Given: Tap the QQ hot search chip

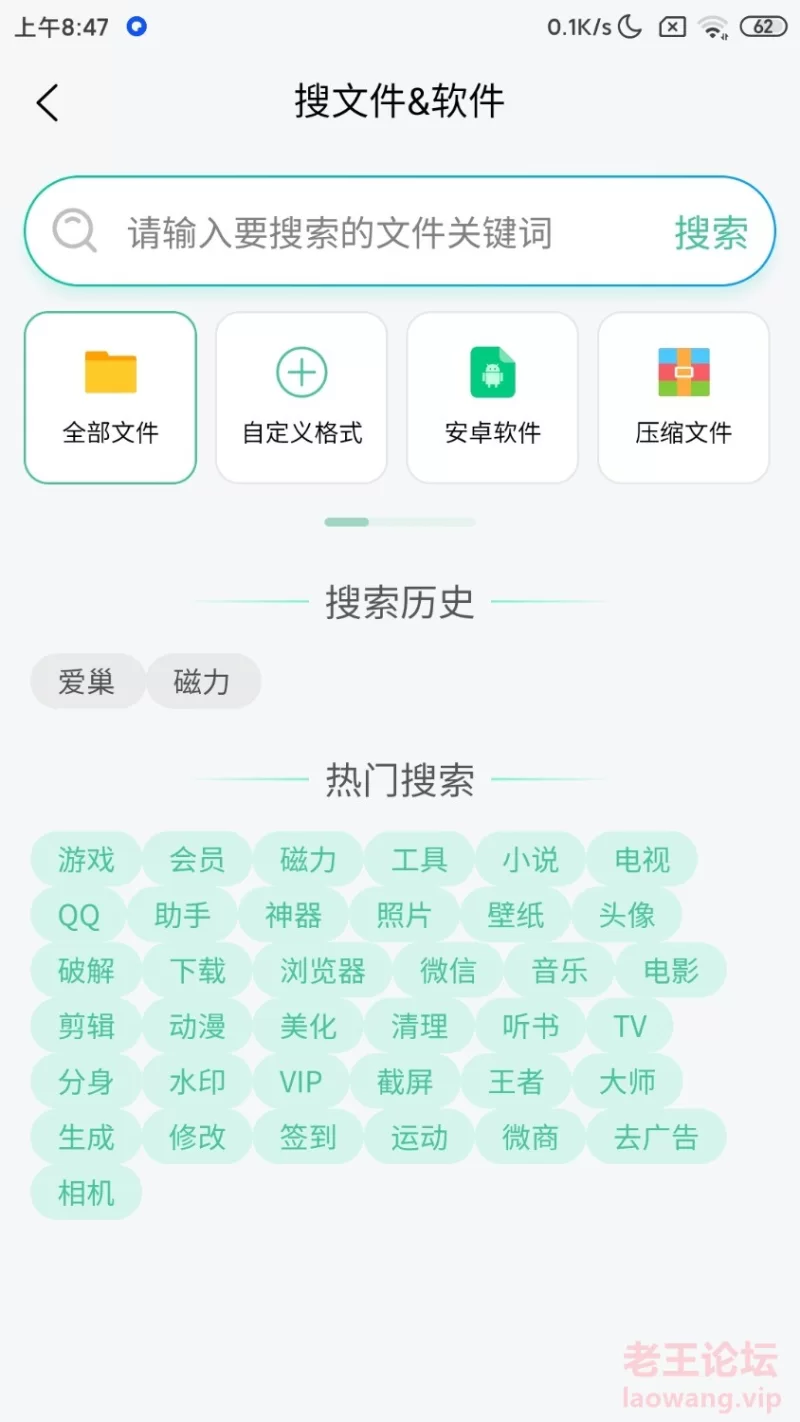Looking at the screenshot, I should pyautogui.click(x=79, y=915).
